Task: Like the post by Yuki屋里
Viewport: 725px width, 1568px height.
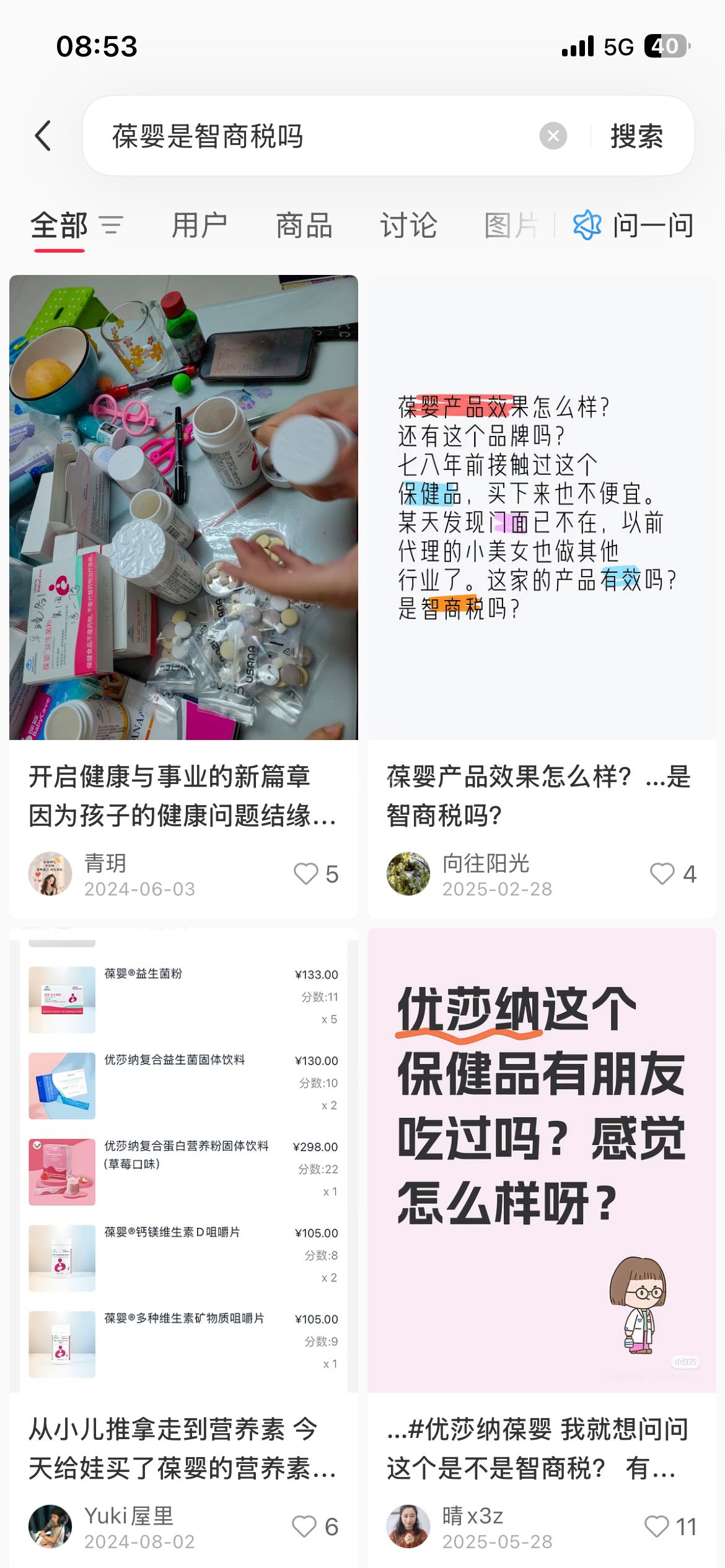Action: coord(304,1527)
